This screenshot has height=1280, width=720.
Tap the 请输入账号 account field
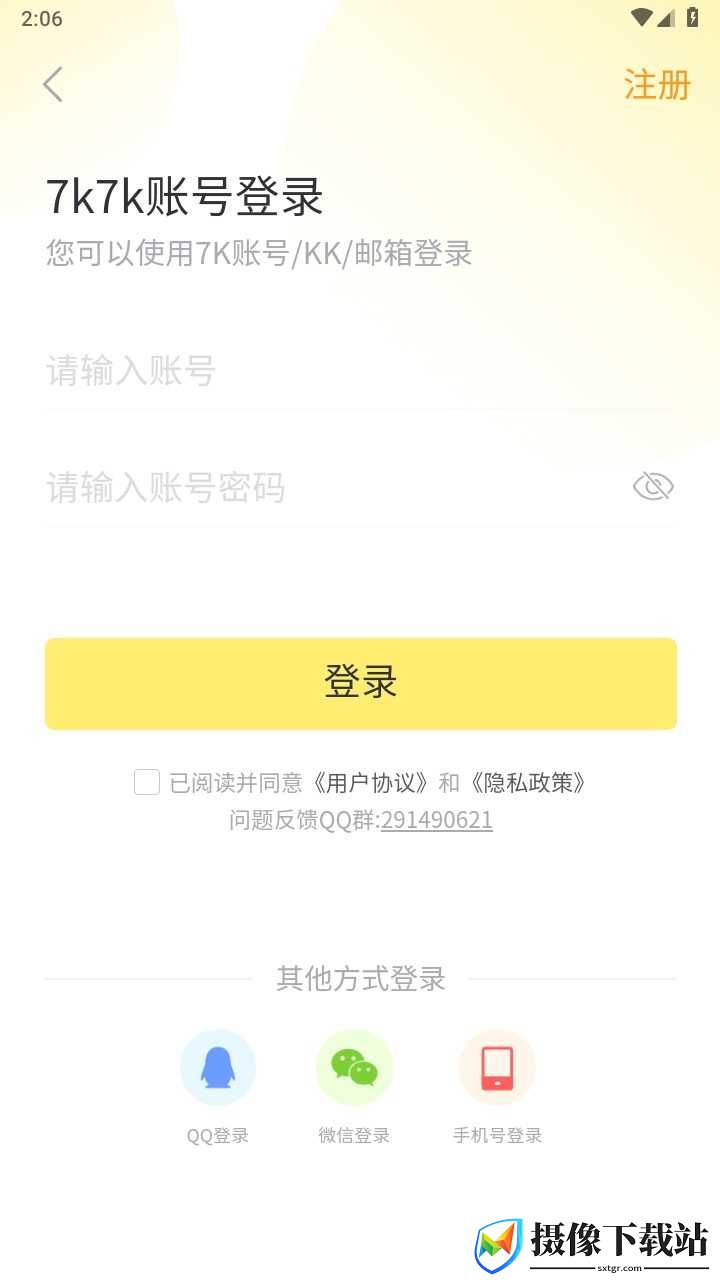pos(360,371)
